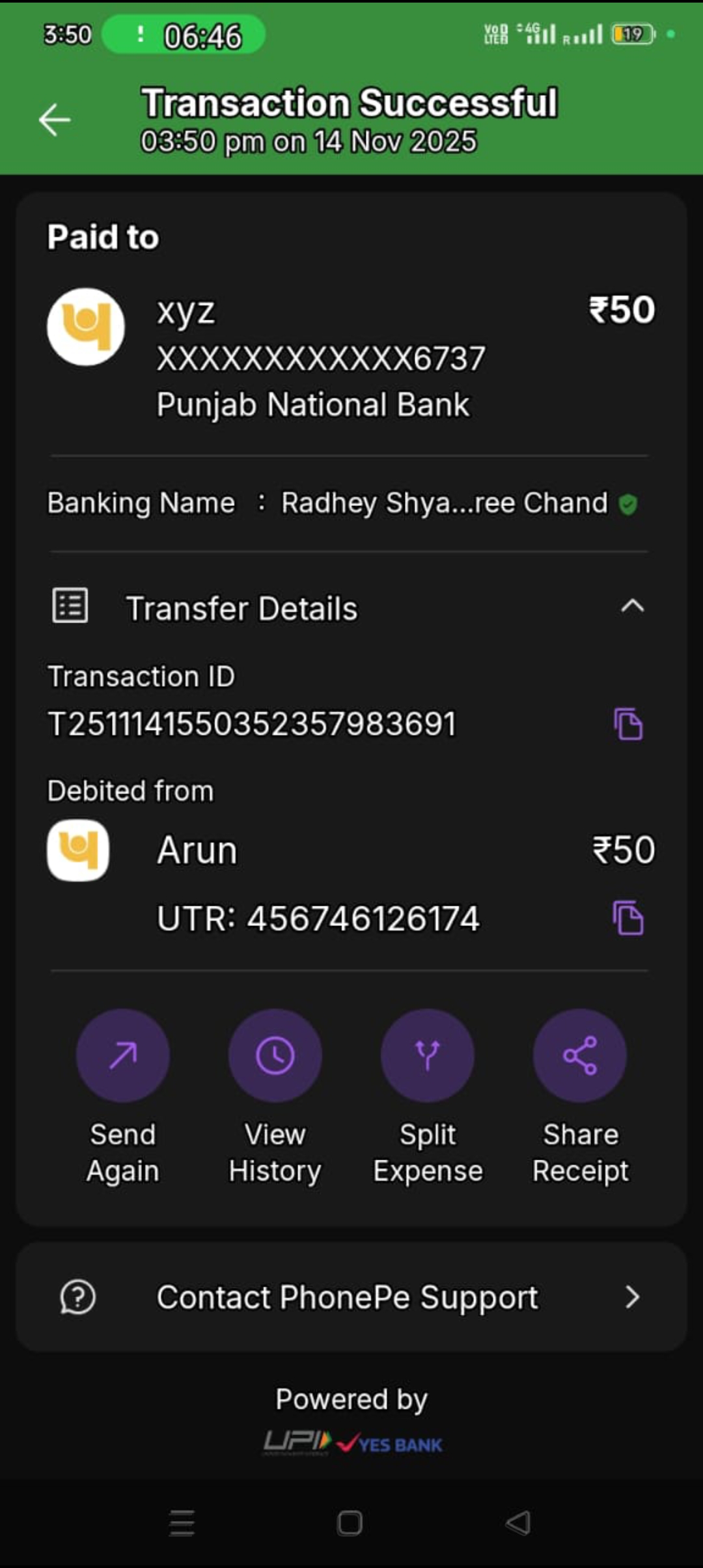Collapse the Transfer Details section
703x1568 pixels.
click(632, 607)
